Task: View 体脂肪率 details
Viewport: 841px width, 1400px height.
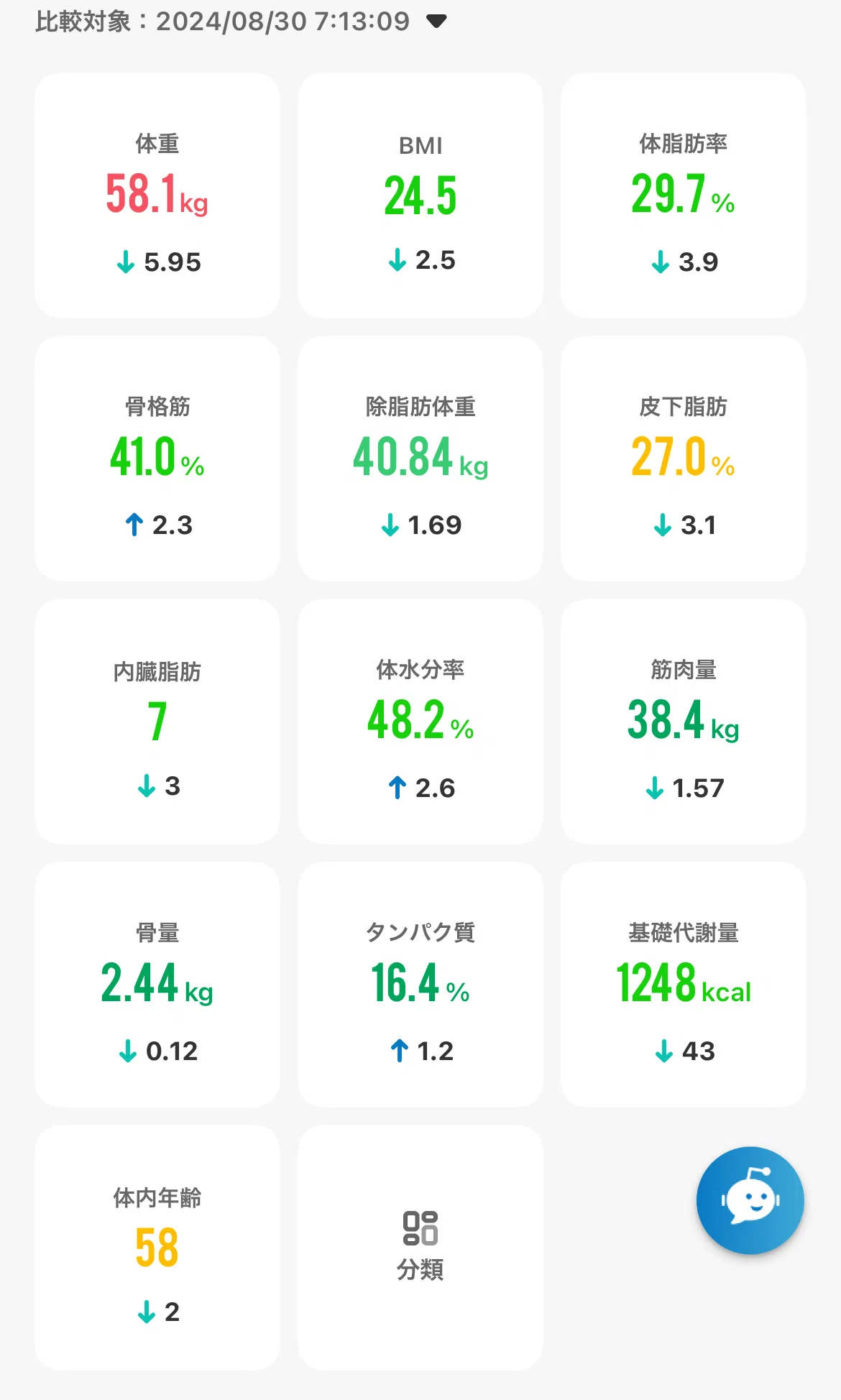Action: point(684,195)
